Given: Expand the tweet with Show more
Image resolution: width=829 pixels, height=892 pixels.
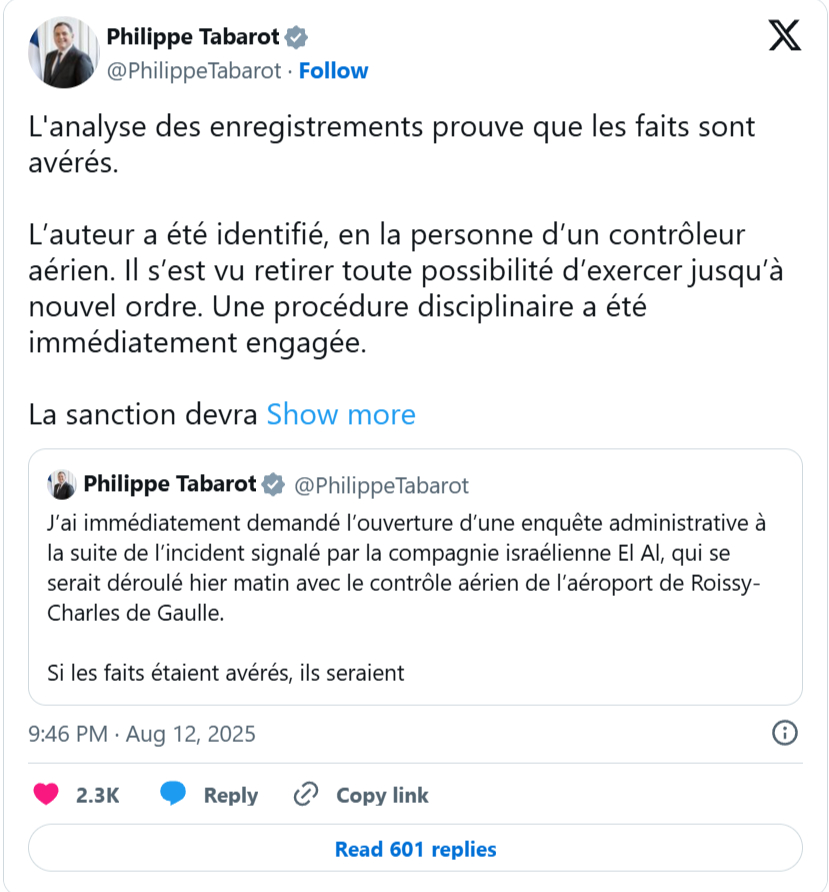Looking at the screenshot, I should pyautogui.click(x=341, y=414).
